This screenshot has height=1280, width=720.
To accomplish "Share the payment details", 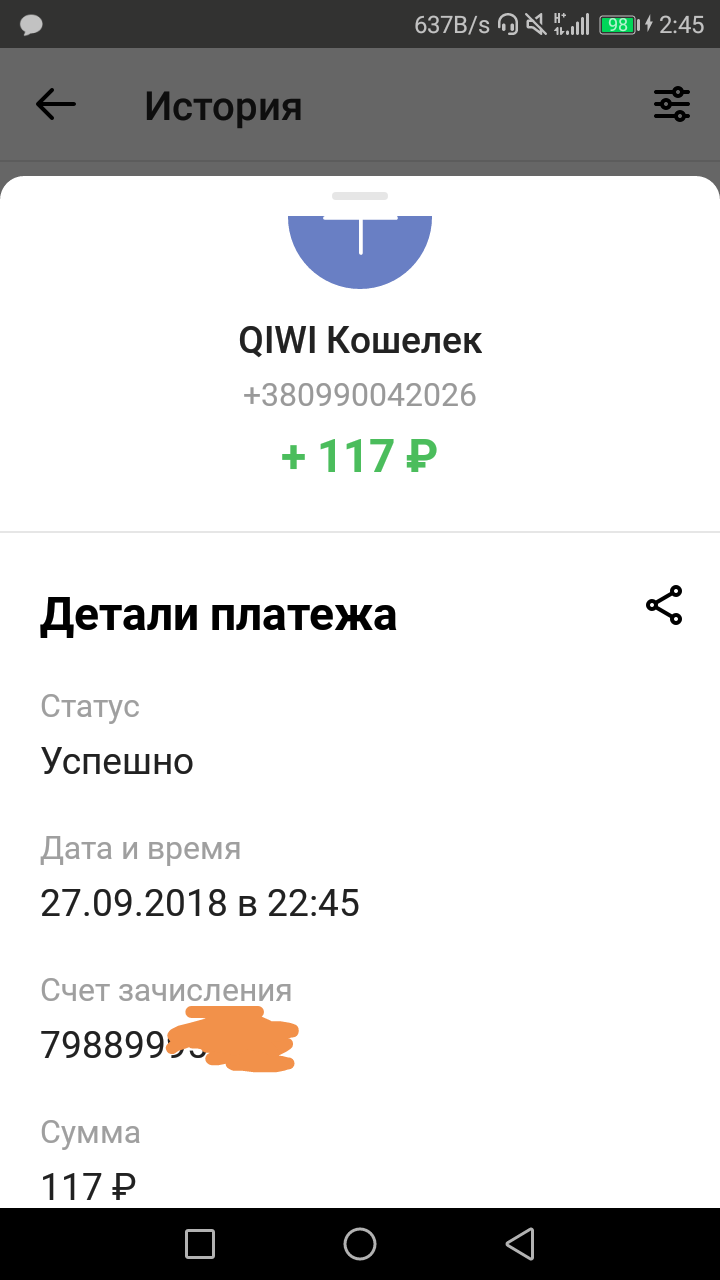I will coord(664,606).
